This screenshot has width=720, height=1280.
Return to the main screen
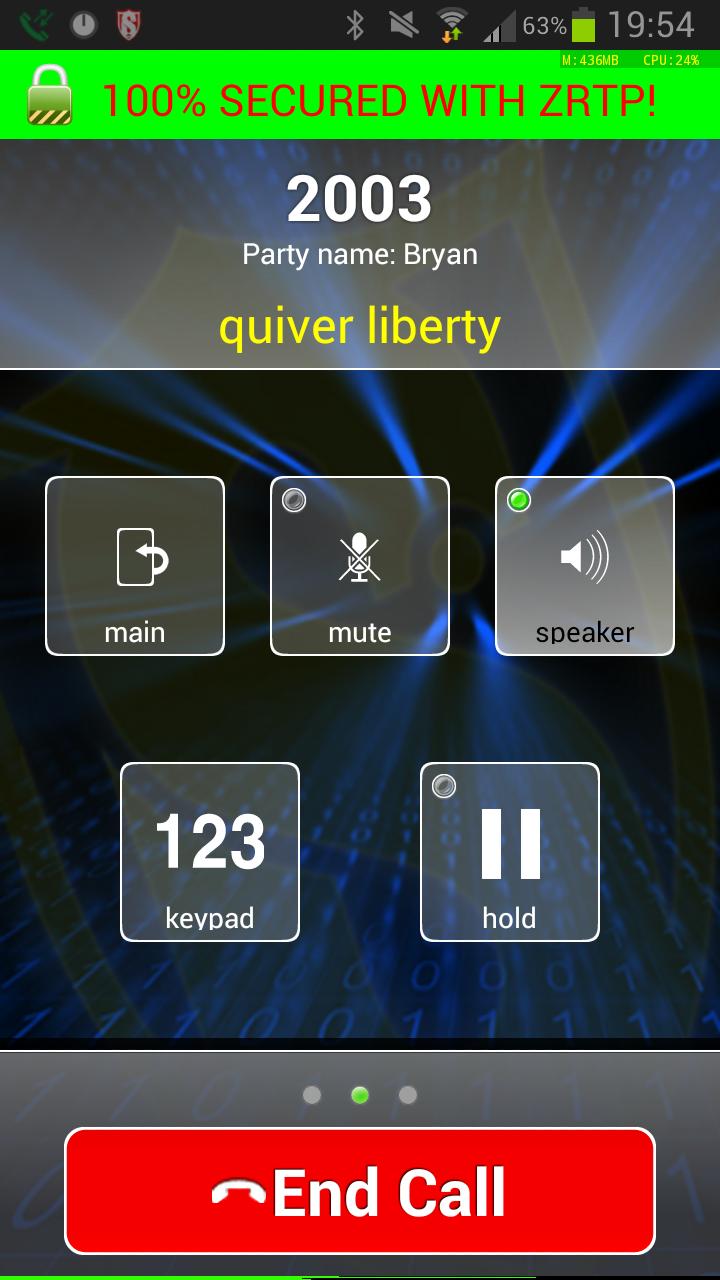click(135, 566)
